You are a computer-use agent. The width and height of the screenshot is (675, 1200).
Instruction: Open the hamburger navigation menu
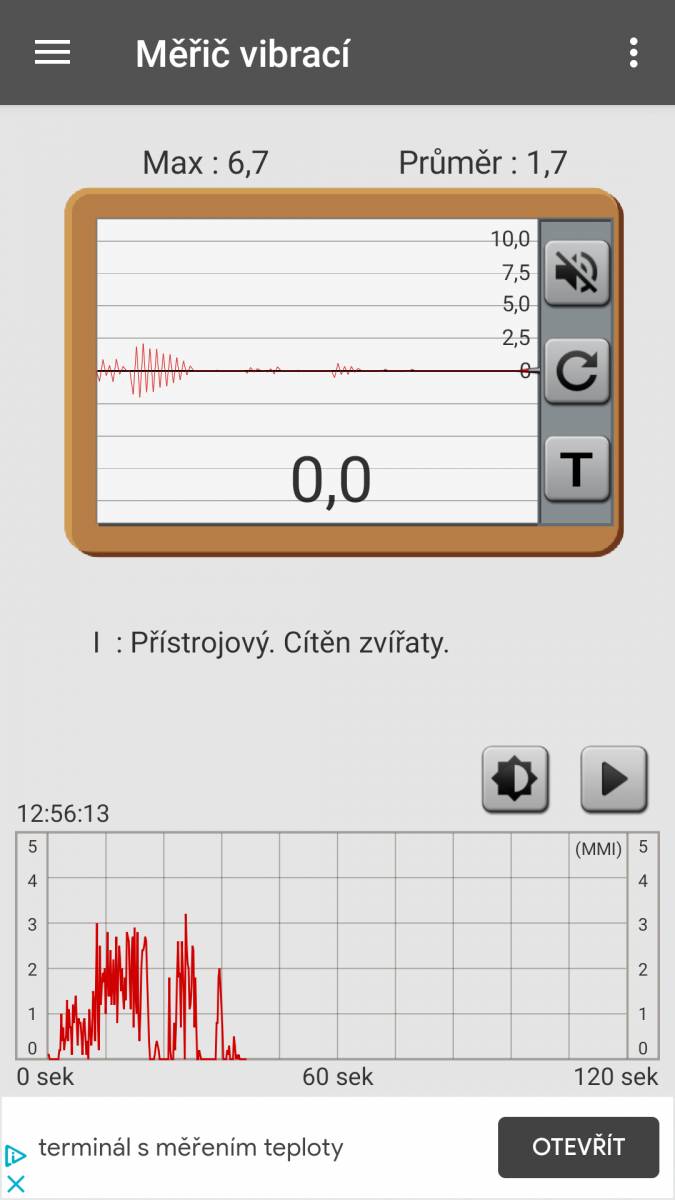52,53
